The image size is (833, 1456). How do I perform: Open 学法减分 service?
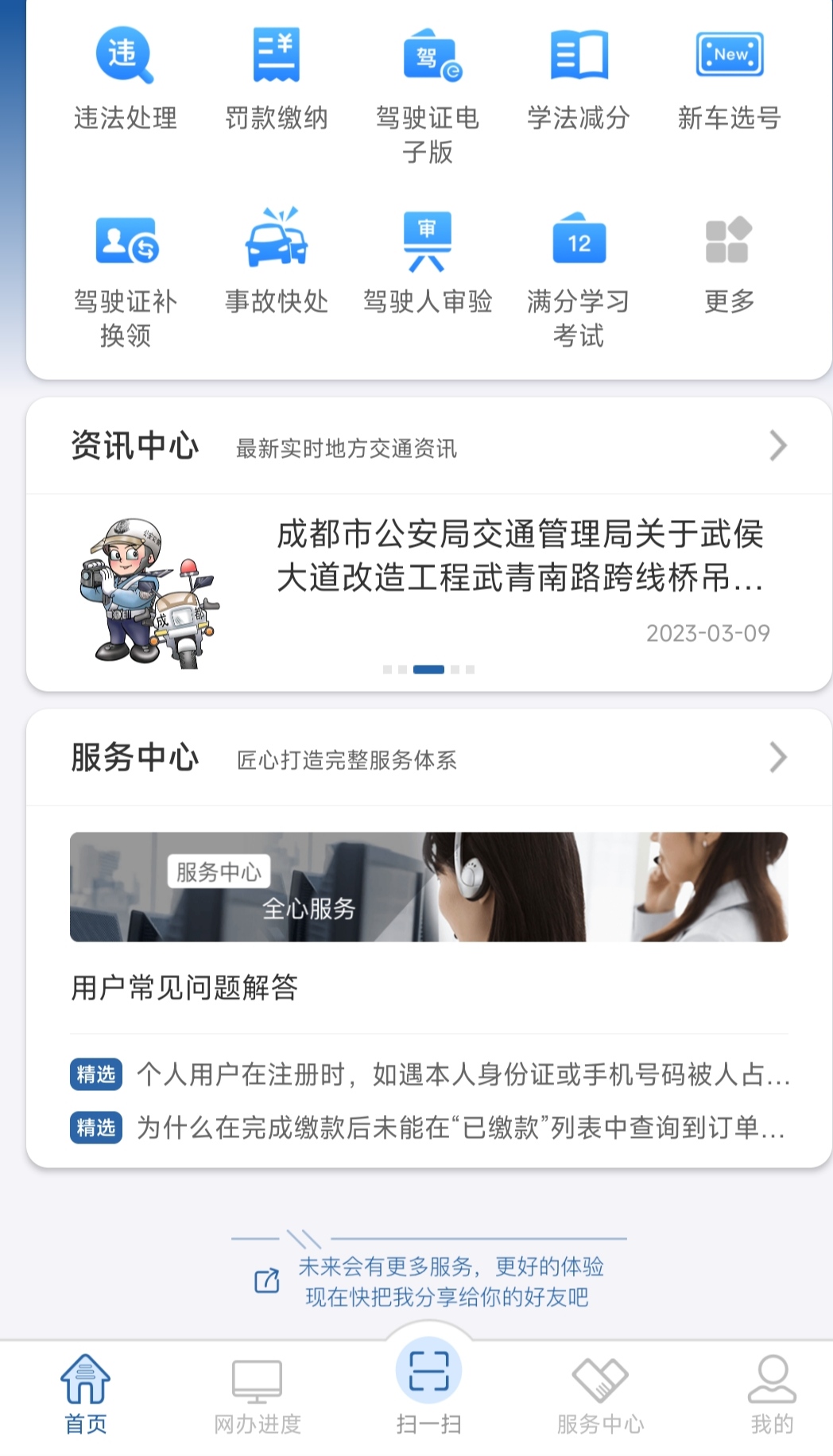(579, 78)
